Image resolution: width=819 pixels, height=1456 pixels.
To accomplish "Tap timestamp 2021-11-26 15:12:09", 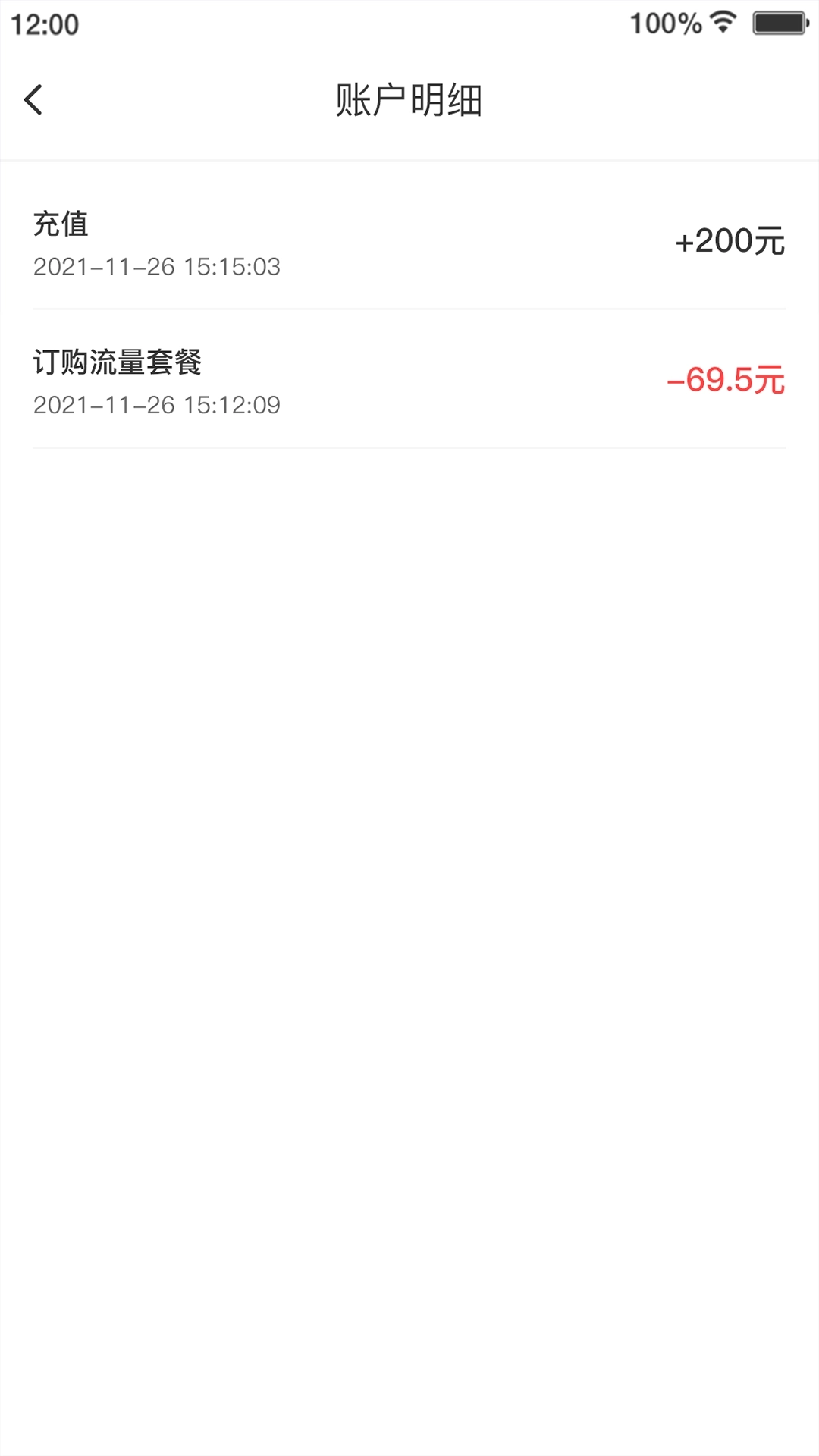I will click(157, 405).
